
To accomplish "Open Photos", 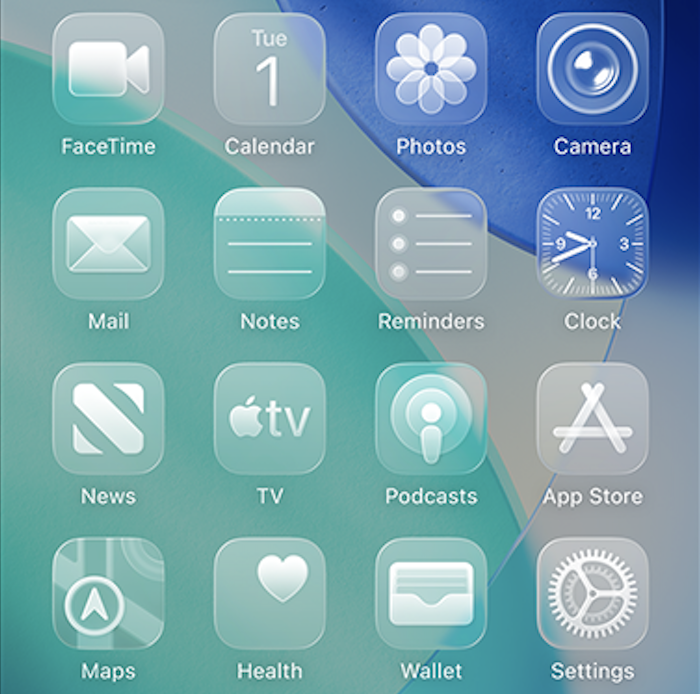I will click(x=431, y=70).
